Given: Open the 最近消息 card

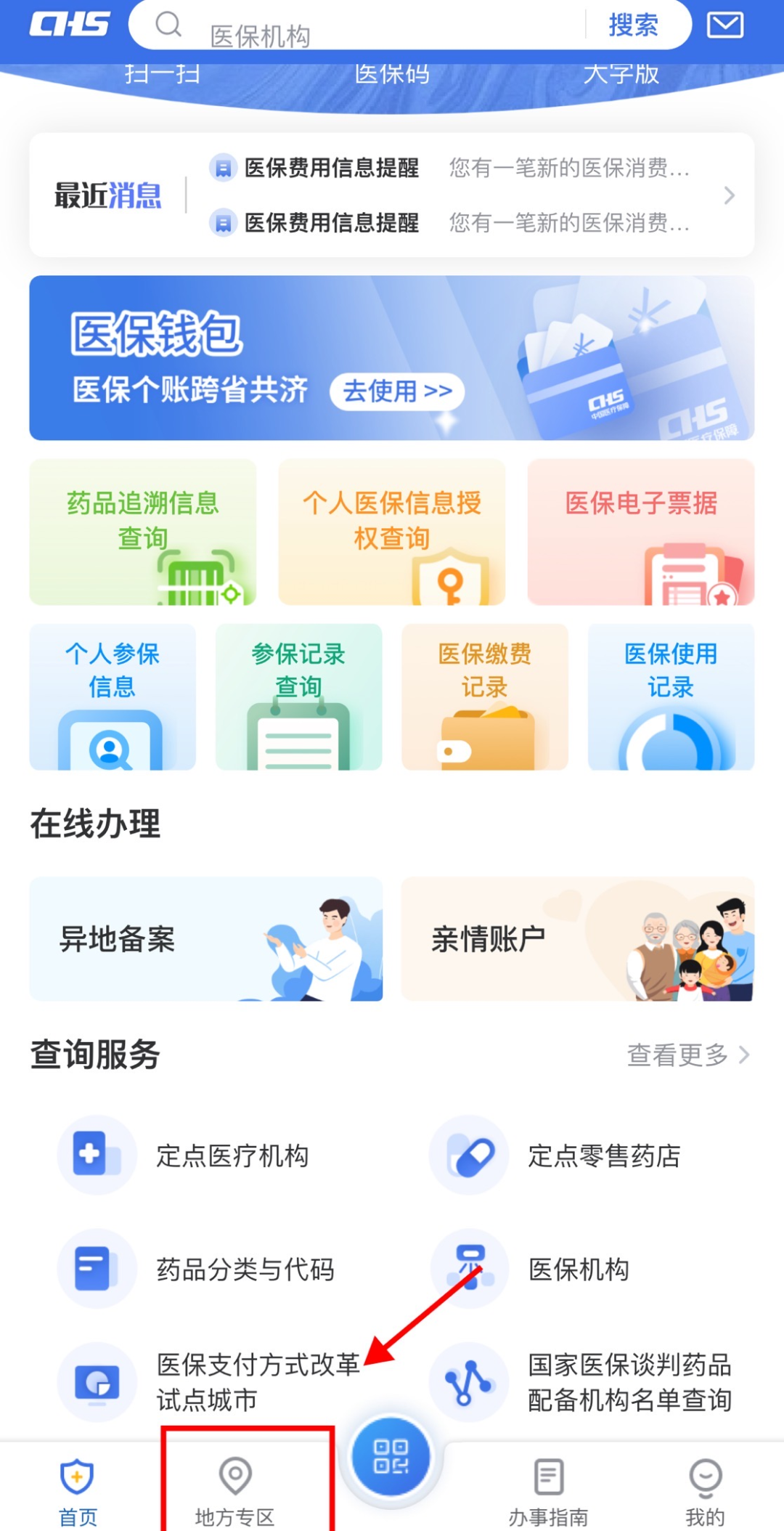Looking at the screenshot, I should click(x=392, y=195).
